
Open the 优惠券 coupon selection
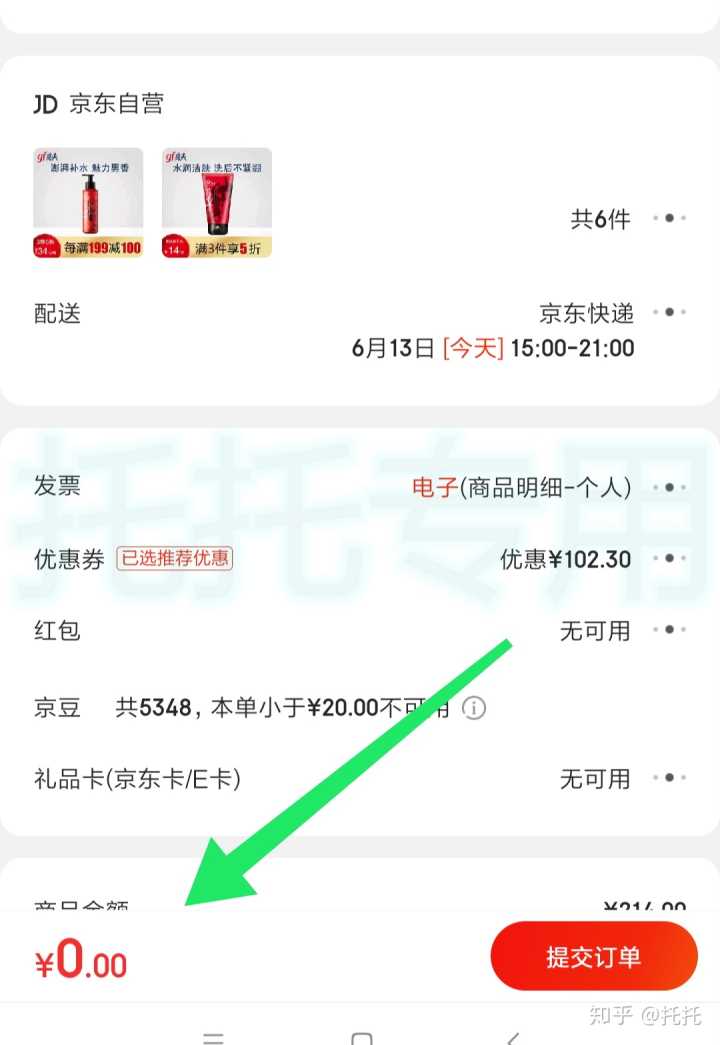tap(668, 558)
